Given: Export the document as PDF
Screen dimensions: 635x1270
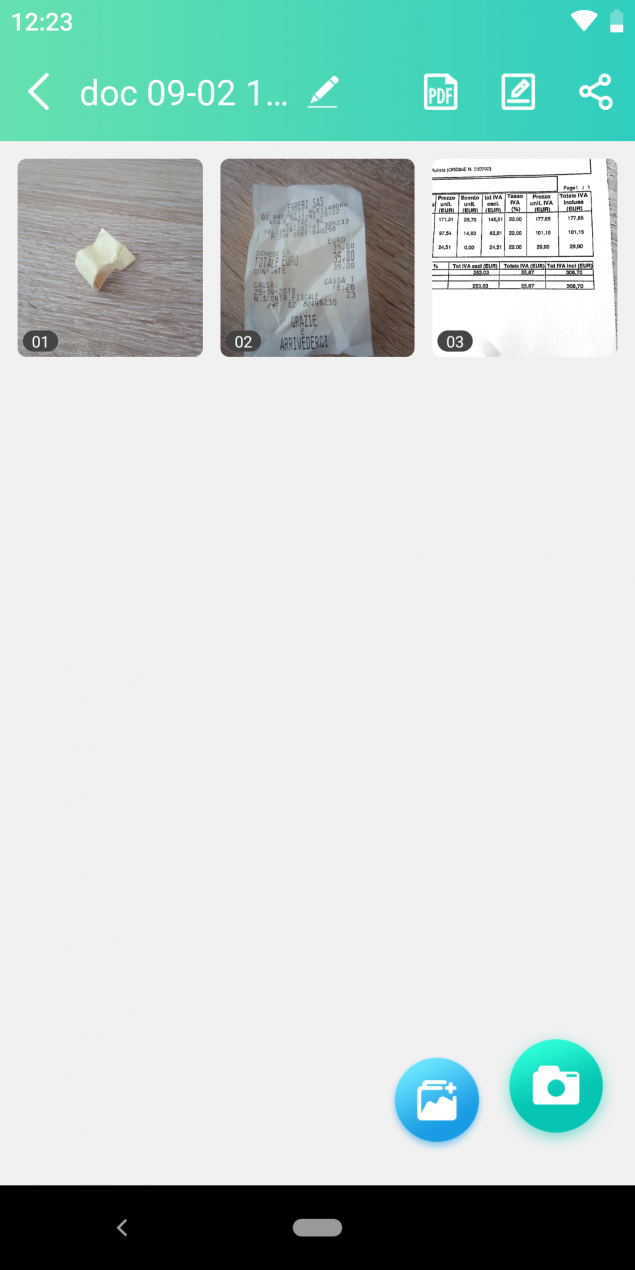Looking at the screenshot, I should click(441, 93).
